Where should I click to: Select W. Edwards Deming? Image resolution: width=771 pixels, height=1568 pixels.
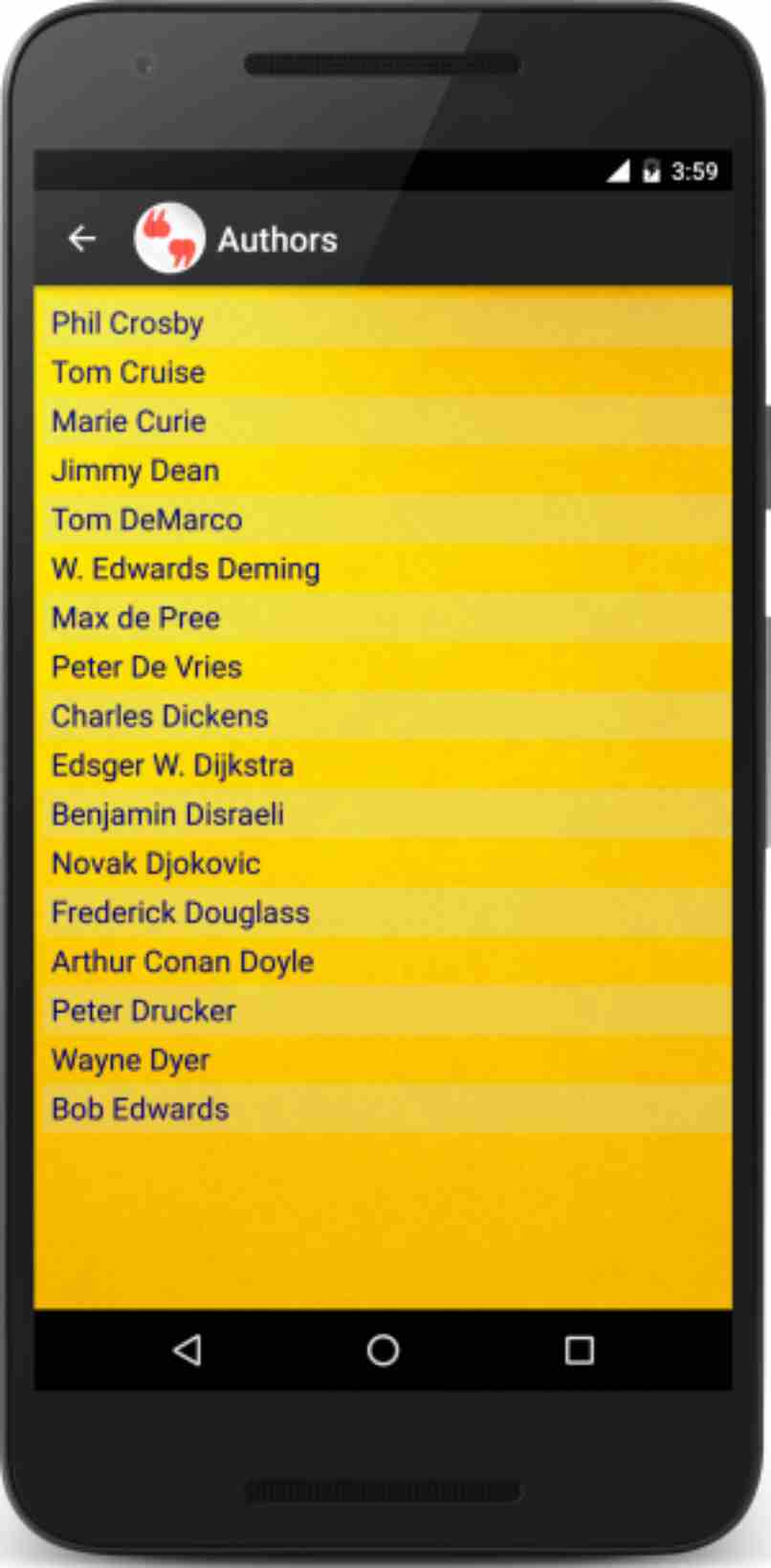tap(187, 569)
